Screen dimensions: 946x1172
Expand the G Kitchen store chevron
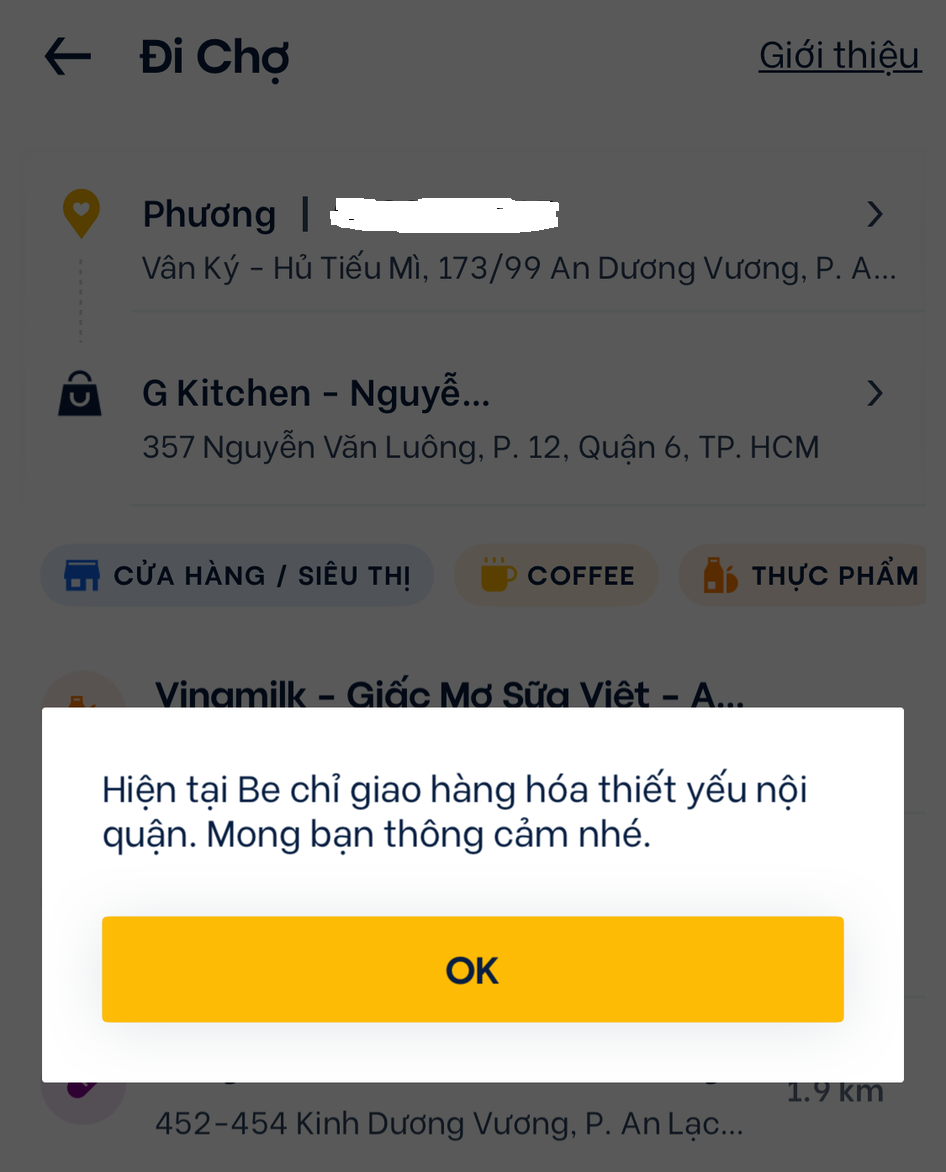874,393
